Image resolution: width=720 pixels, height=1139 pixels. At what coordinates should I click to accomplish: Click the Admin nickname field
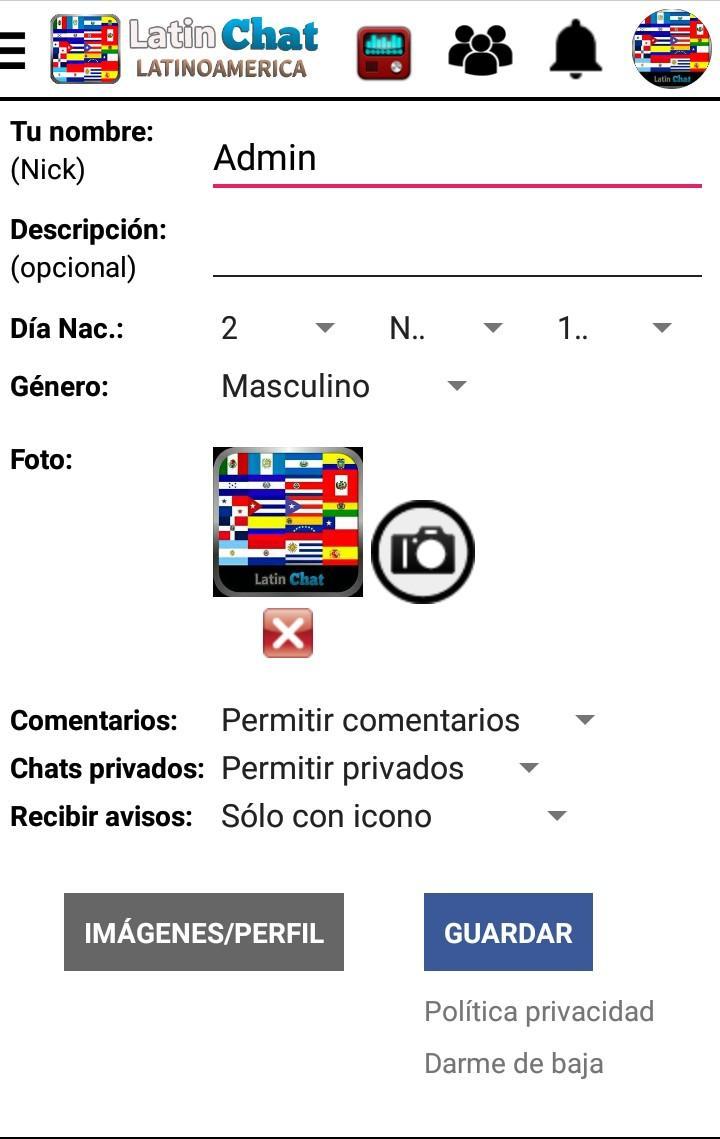tap(456, 158)
